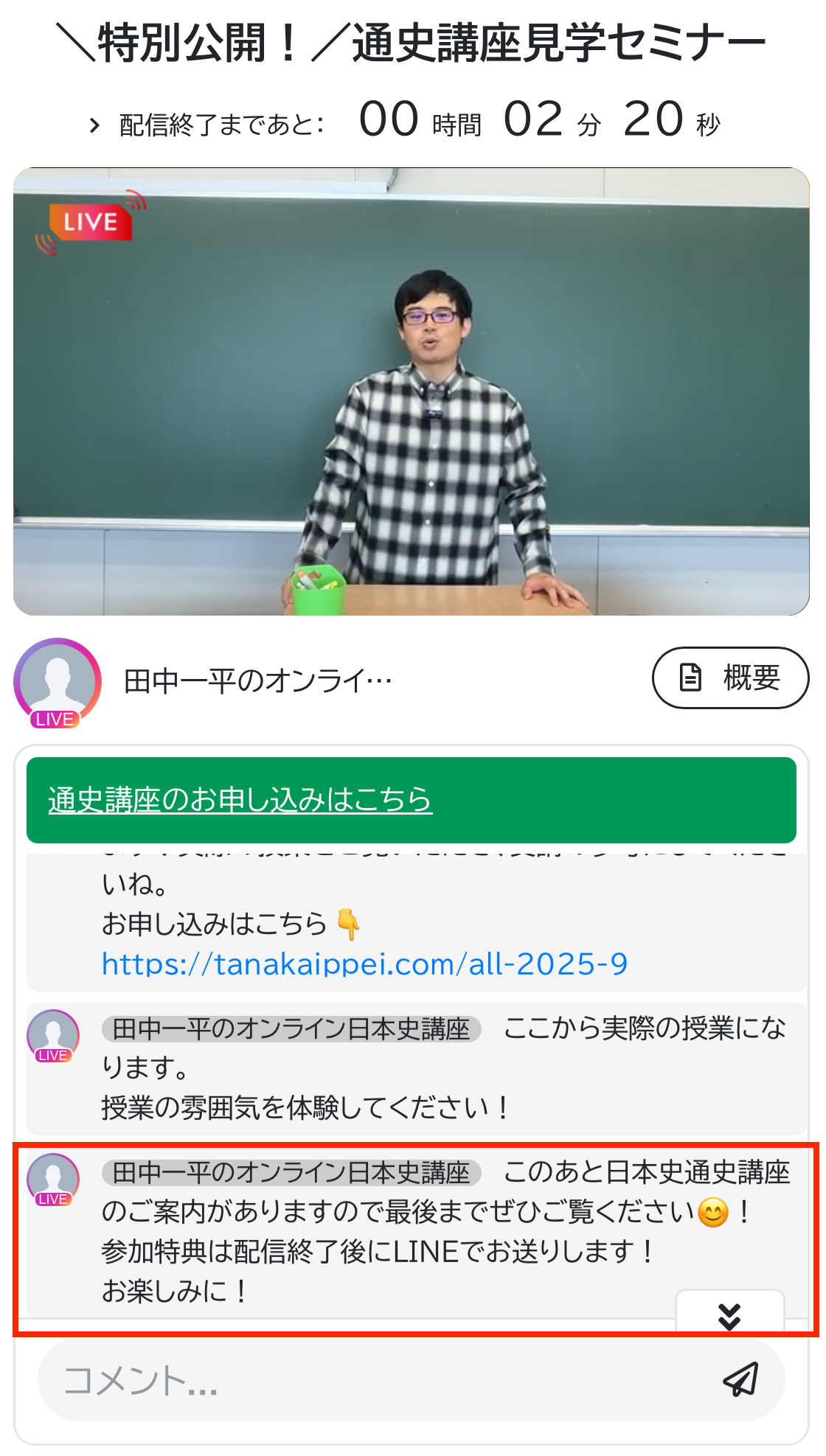
Task: Click the LIVE badge on the video
Action: (x=91, y=222)
